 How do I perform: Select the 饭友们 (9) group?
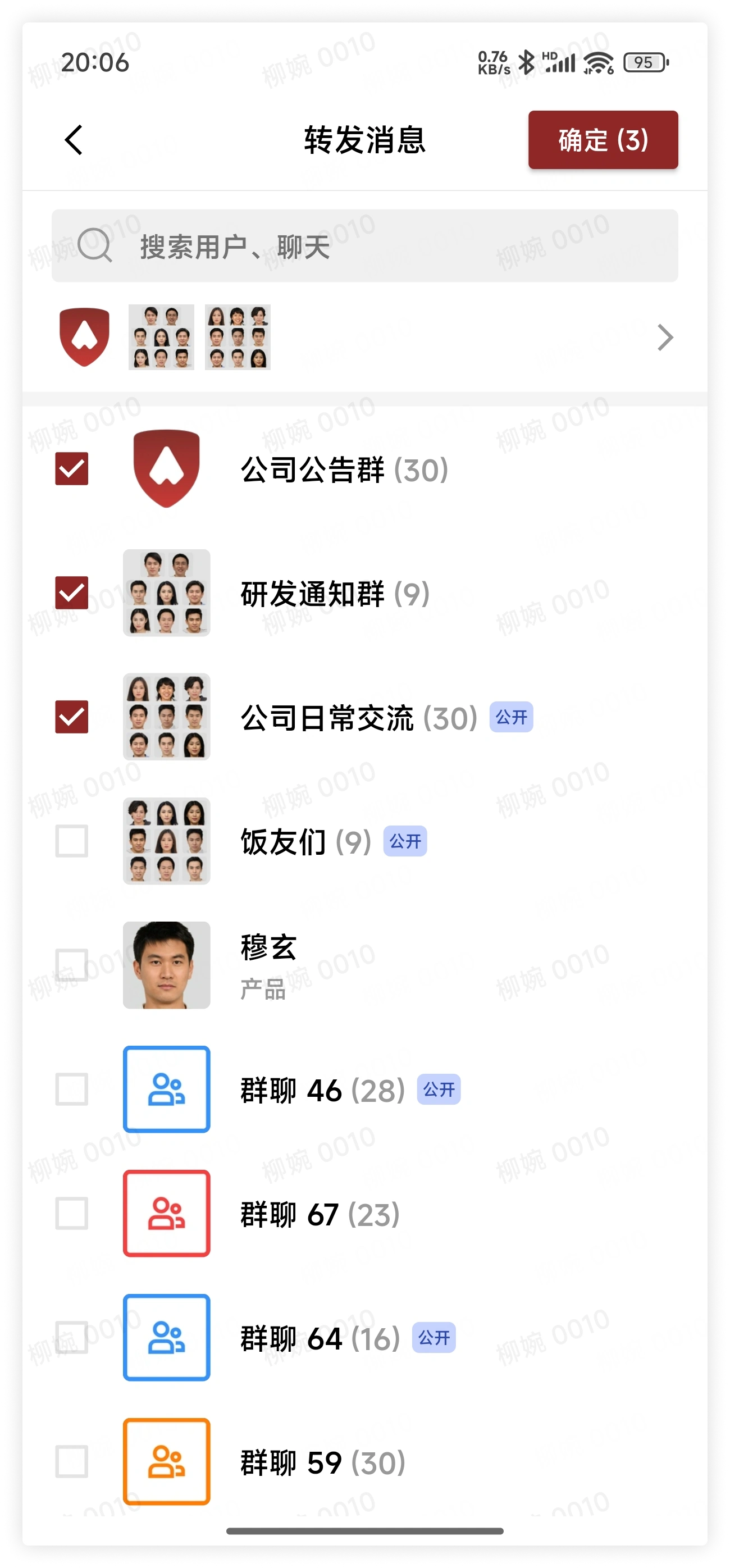pos(72,841)
